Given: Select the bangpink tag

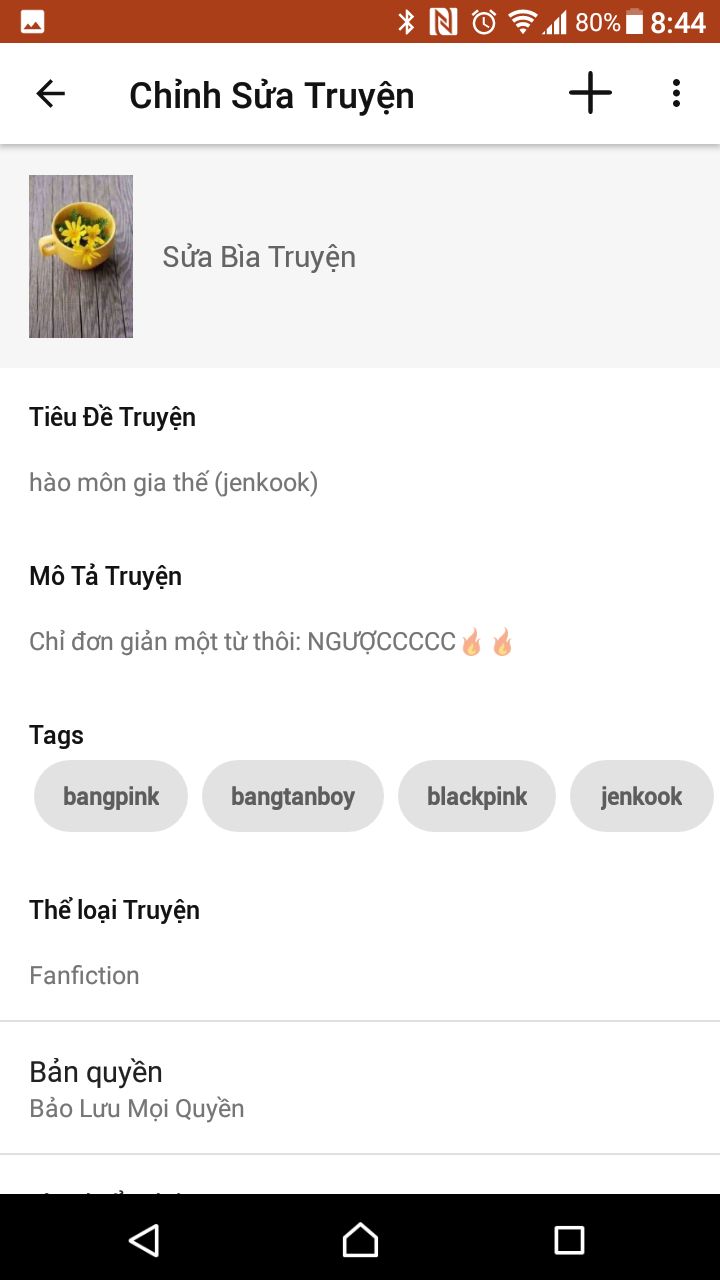Looking at the screenshot, I should tap(111, 796).
